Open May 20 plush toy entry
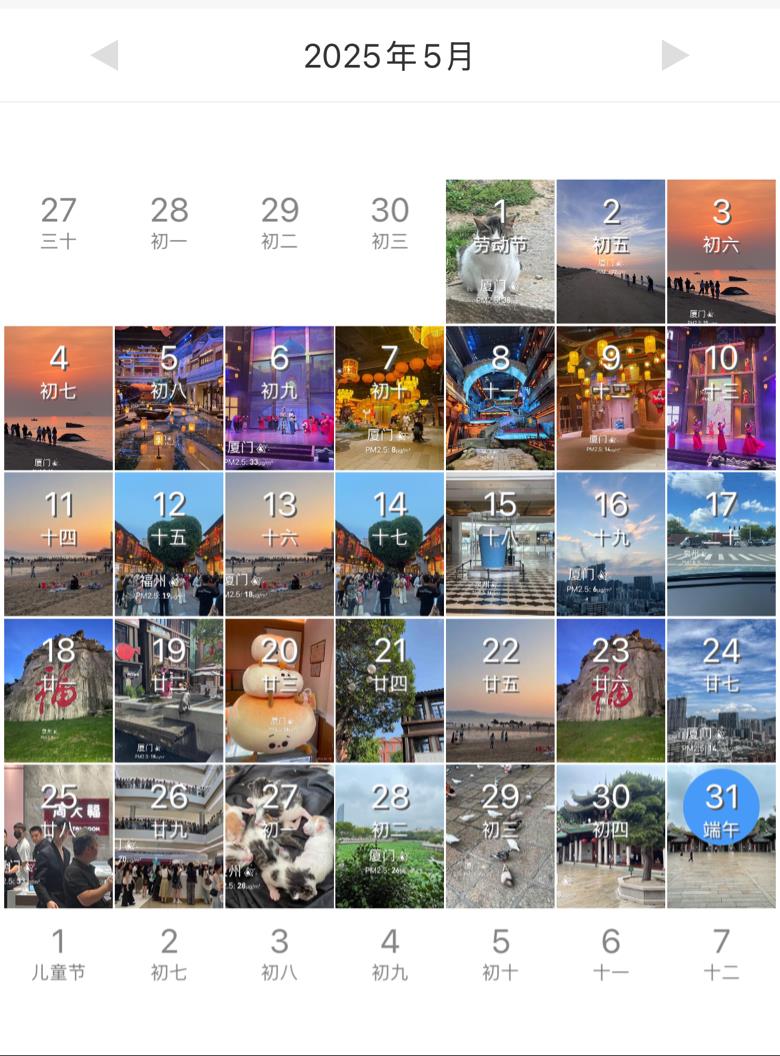Image resolution: width=780 pixels, height=1056 pixels. tap(279, 690)
